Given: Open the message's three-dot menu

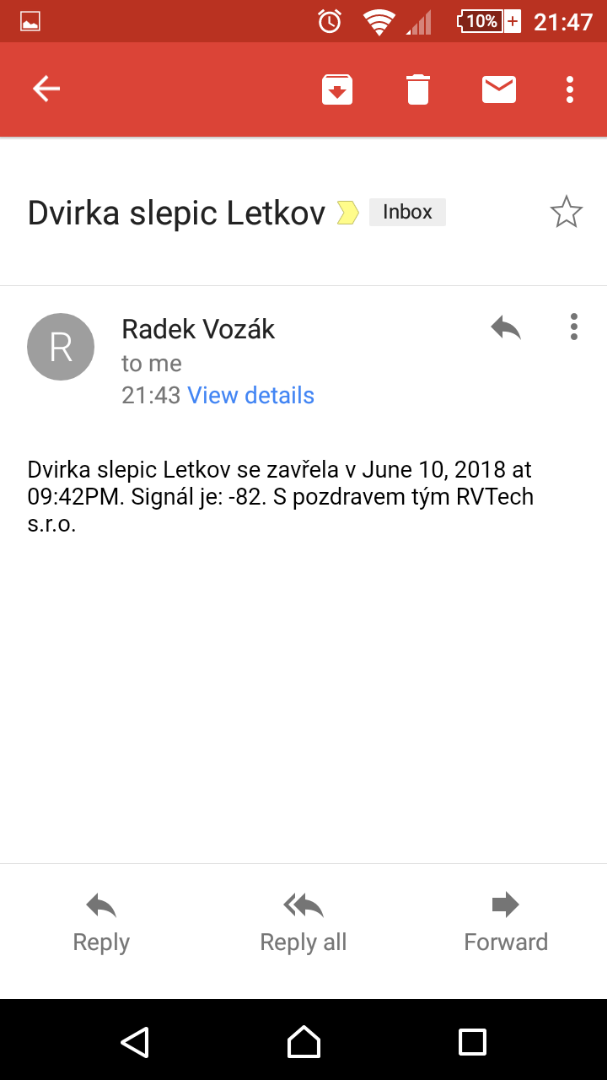Looking at the screenshot, I should pos(573,326).
